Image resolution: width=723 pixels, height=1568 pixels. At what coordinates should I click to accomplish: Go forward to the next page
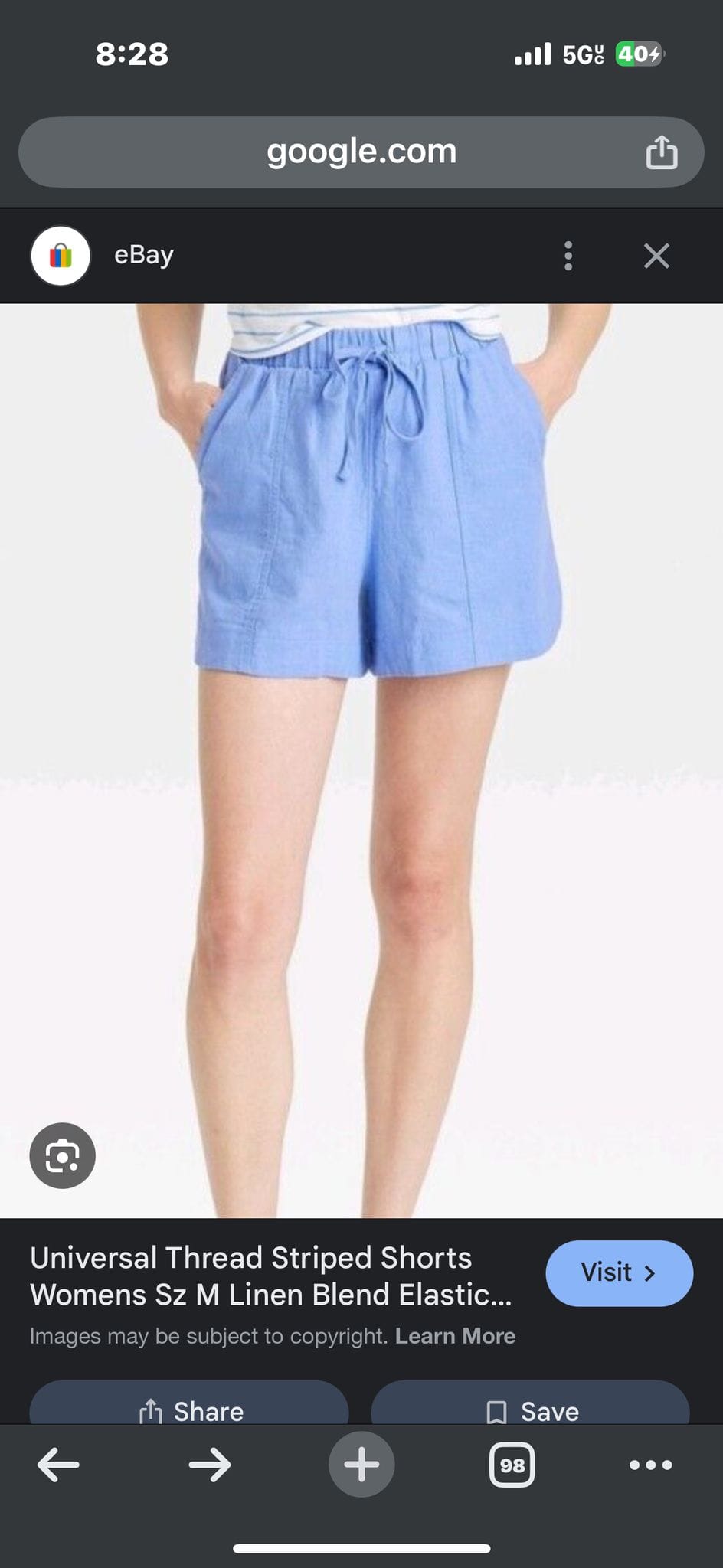pos(210,1465)
